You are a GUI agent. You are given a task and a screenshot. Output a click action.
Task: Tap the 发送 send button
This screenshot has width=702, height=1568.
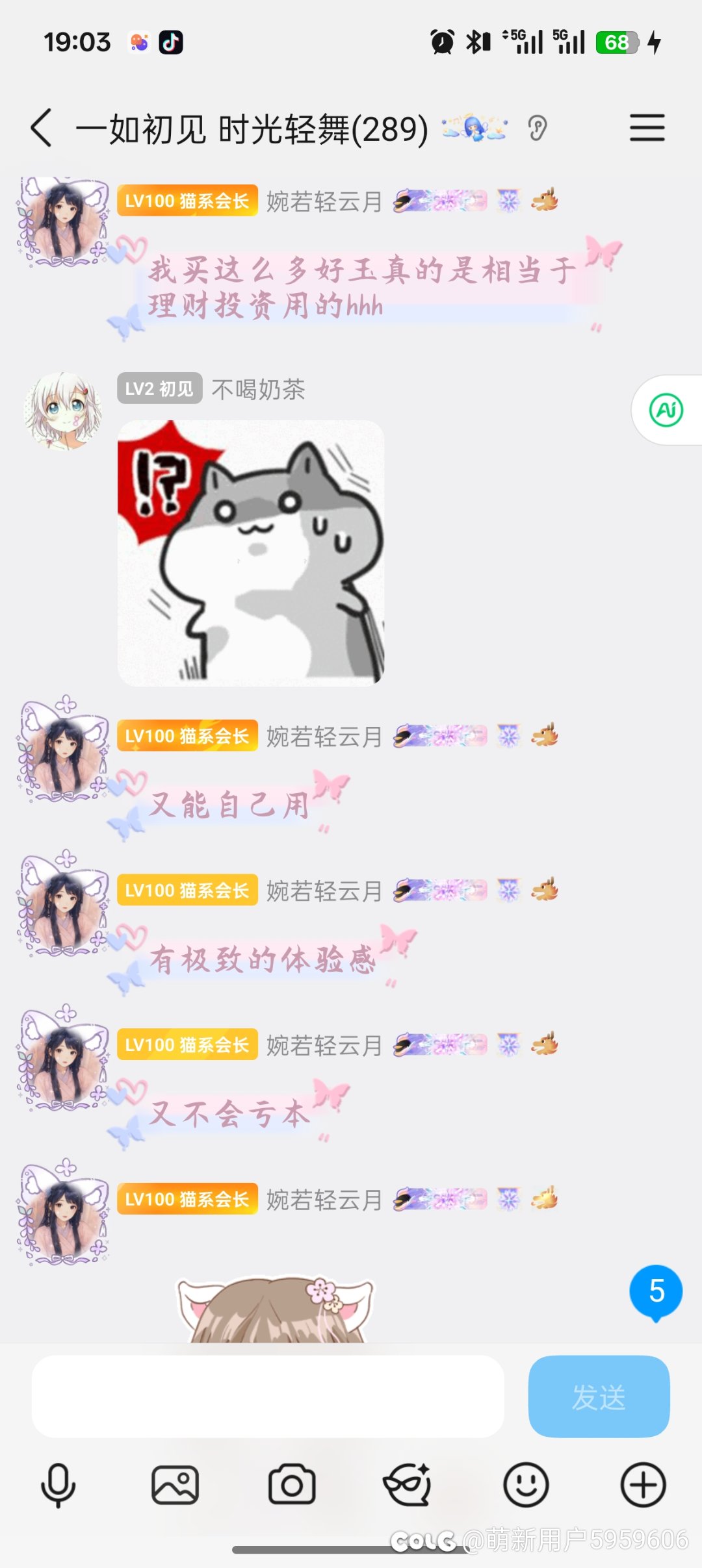point(599,1396)
